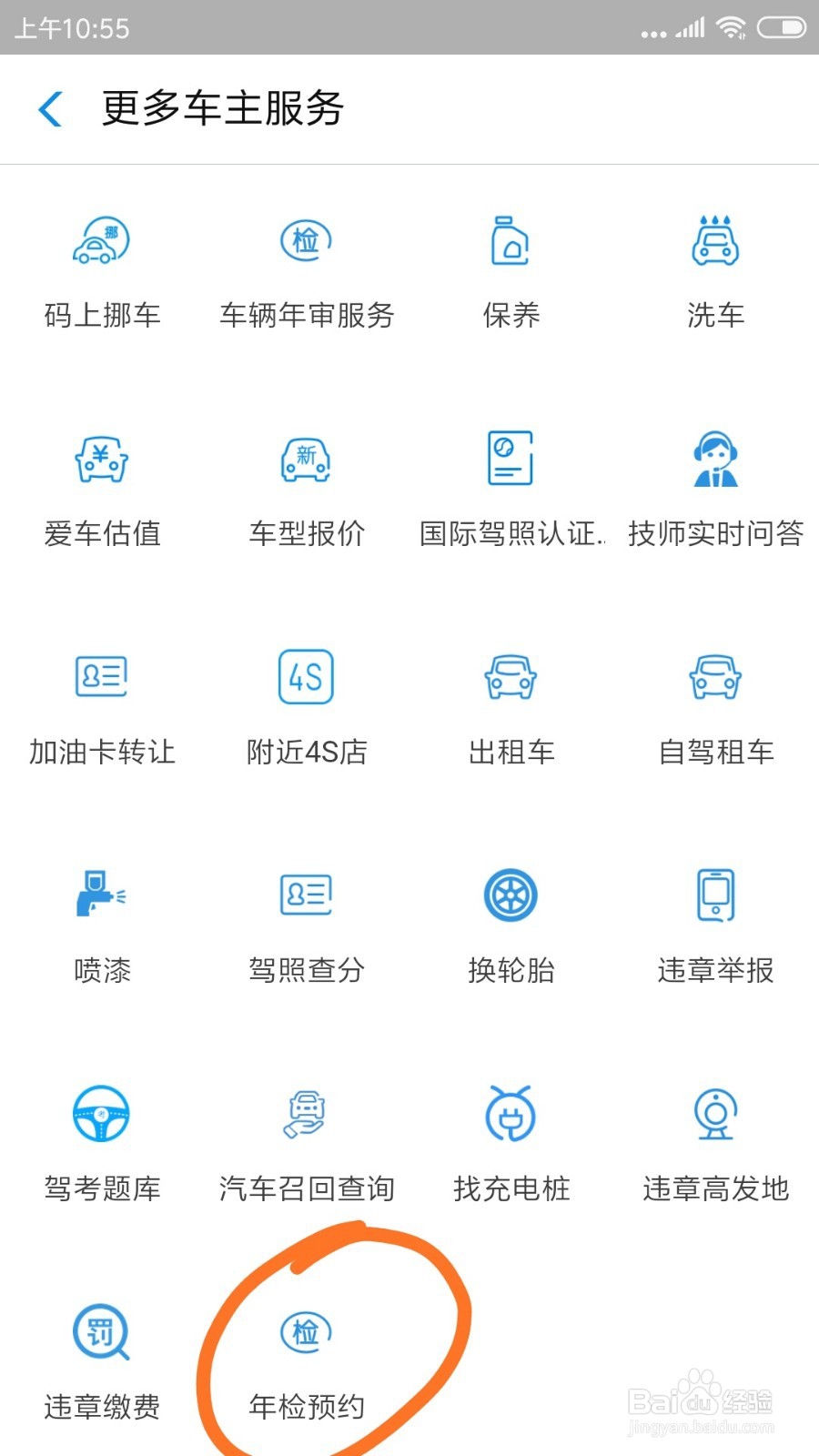Open 喷漆 service
This screenshot has width=819, height=1456.
[102, 928]
